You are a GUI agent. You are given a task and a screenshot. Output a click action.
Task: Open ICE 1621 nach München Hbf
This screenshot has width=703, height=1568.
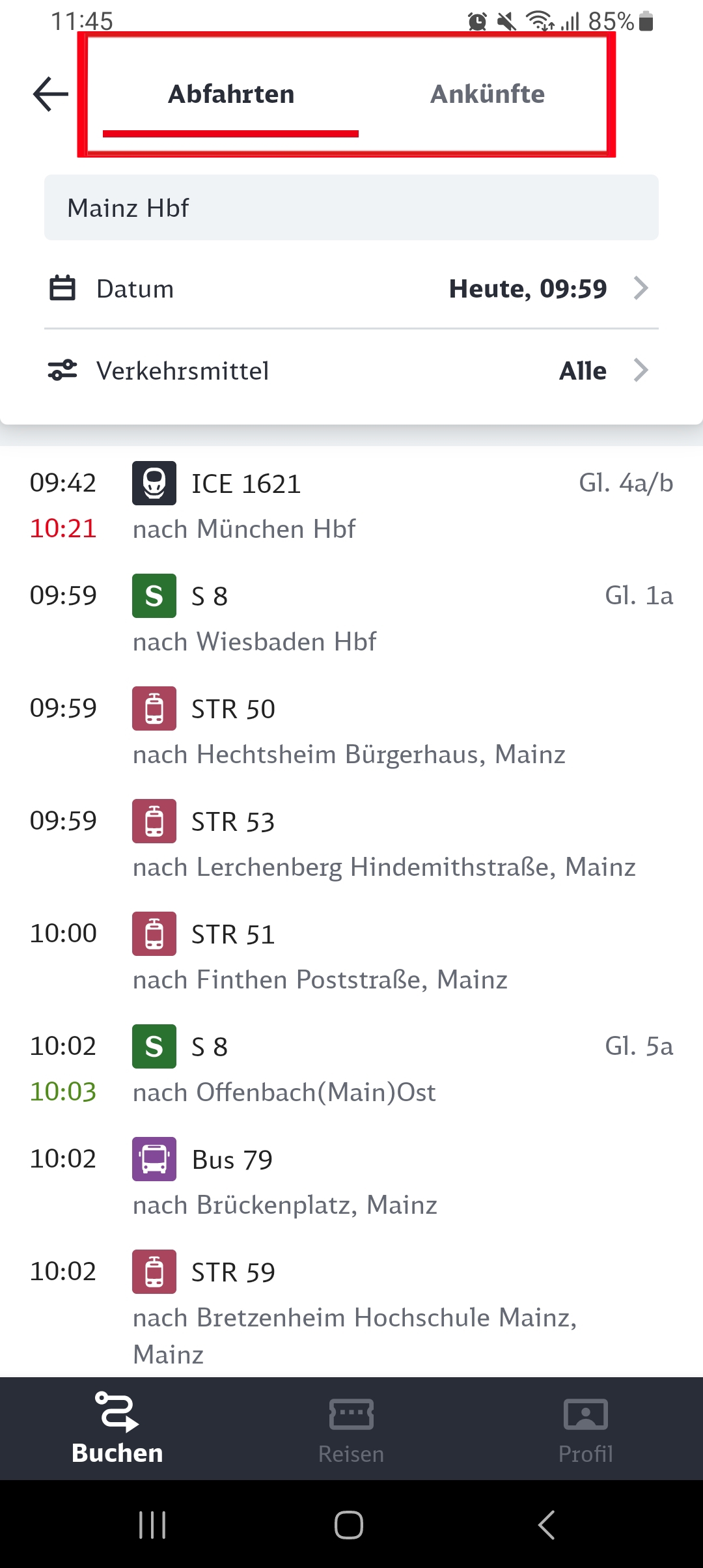[351, 505]
